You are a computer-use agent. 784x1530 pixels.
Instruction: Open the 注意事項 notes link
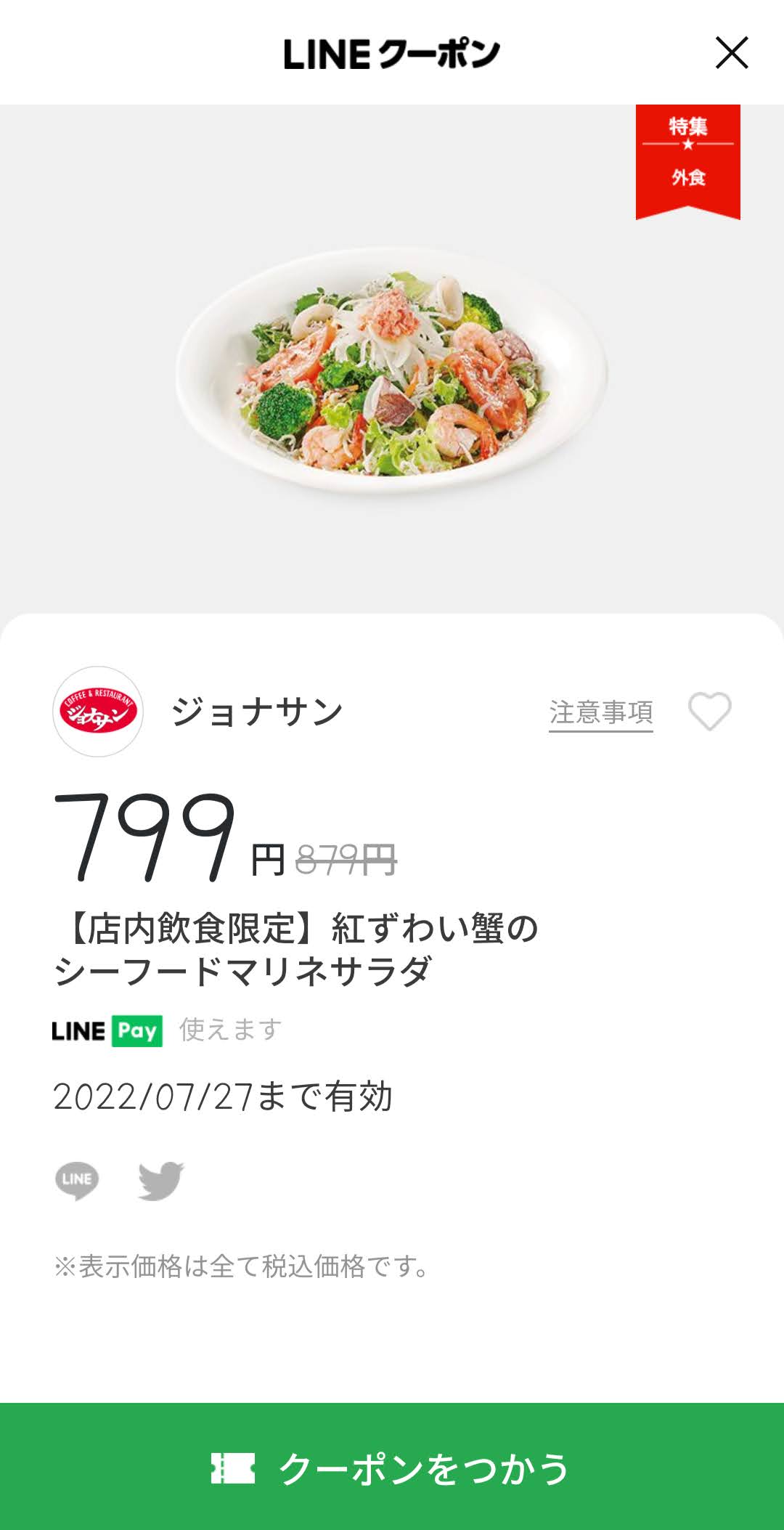tap(600, 712)
